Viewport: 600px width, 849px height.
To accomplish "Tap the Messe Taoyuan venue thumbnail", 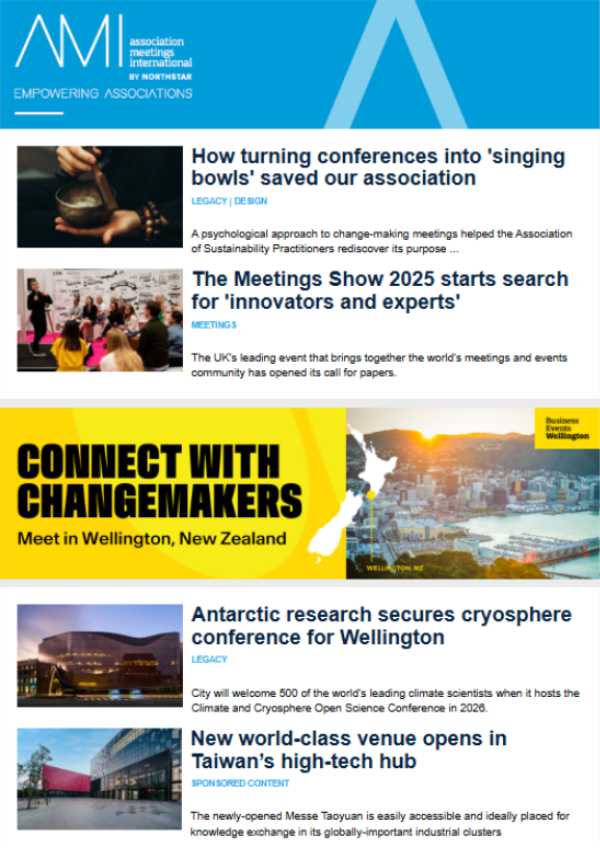I will (x=100, y=778).
